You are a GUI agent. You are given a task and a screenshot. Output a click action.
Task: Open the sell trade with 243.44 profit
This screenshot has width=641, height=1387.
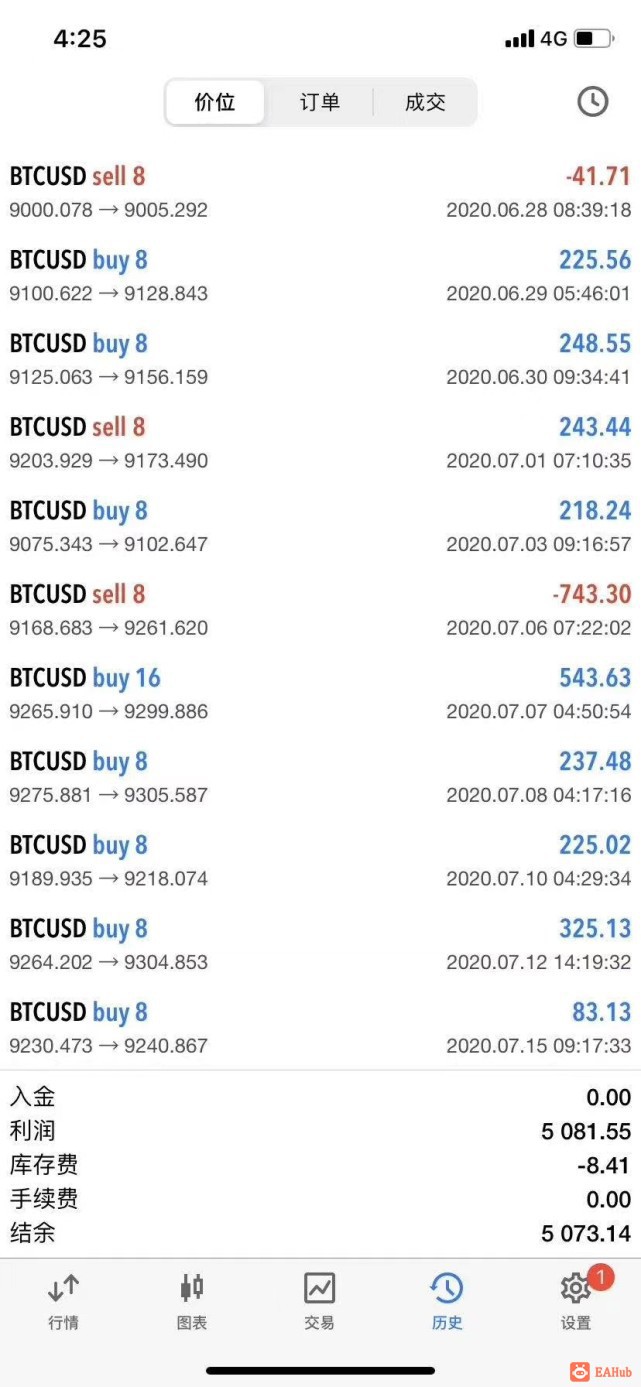pyautogui.click(x=320, y=443)
